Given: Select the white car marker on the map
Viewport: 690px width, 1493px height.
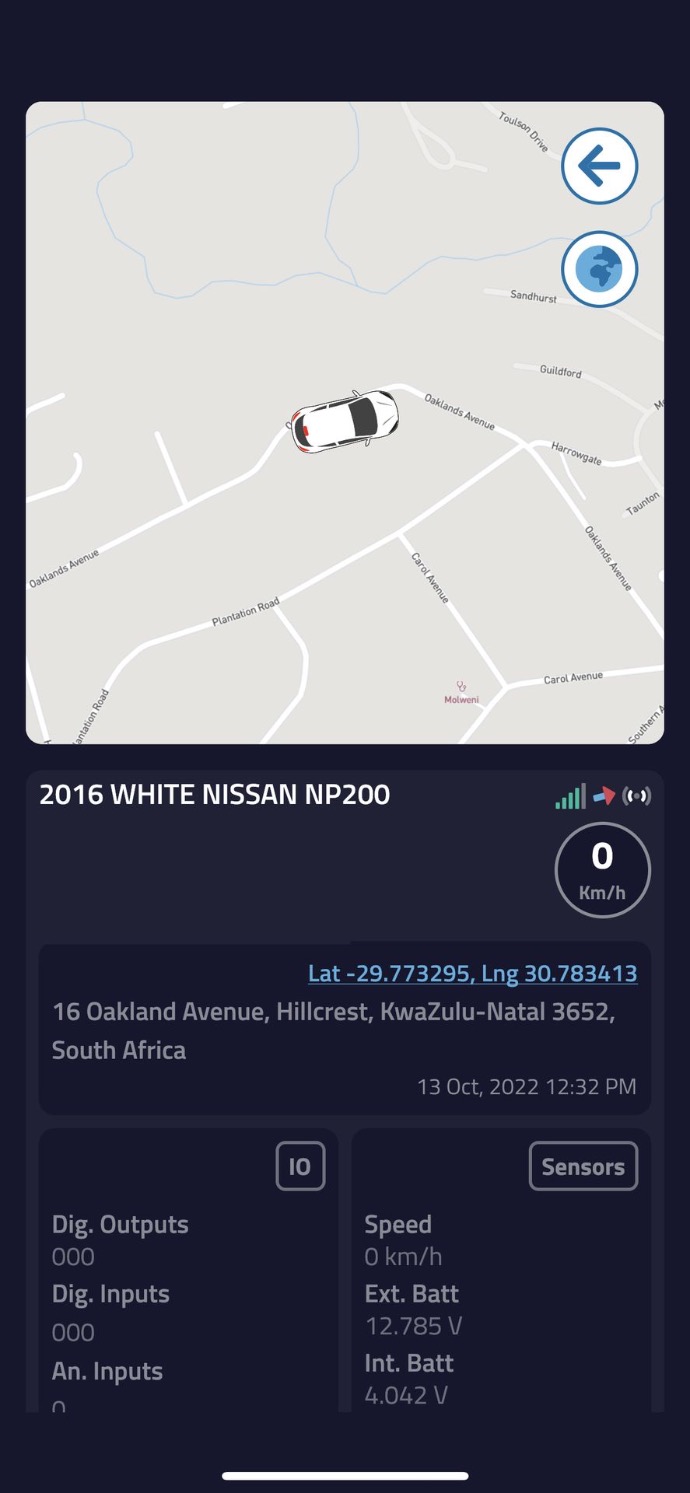Looking at the screenshot, I should coord(345,420).
